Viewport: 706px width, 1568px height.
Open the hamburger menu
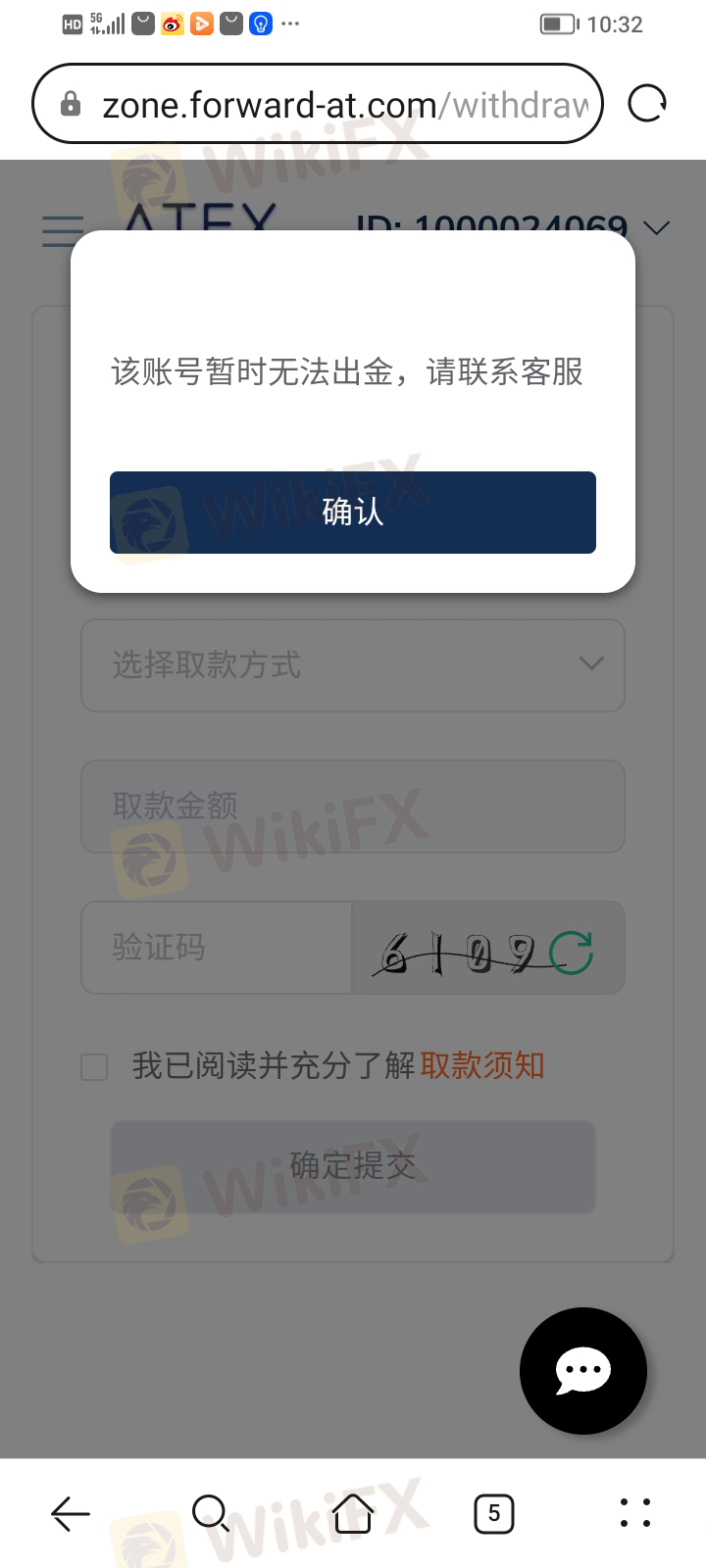pos(61,230)
